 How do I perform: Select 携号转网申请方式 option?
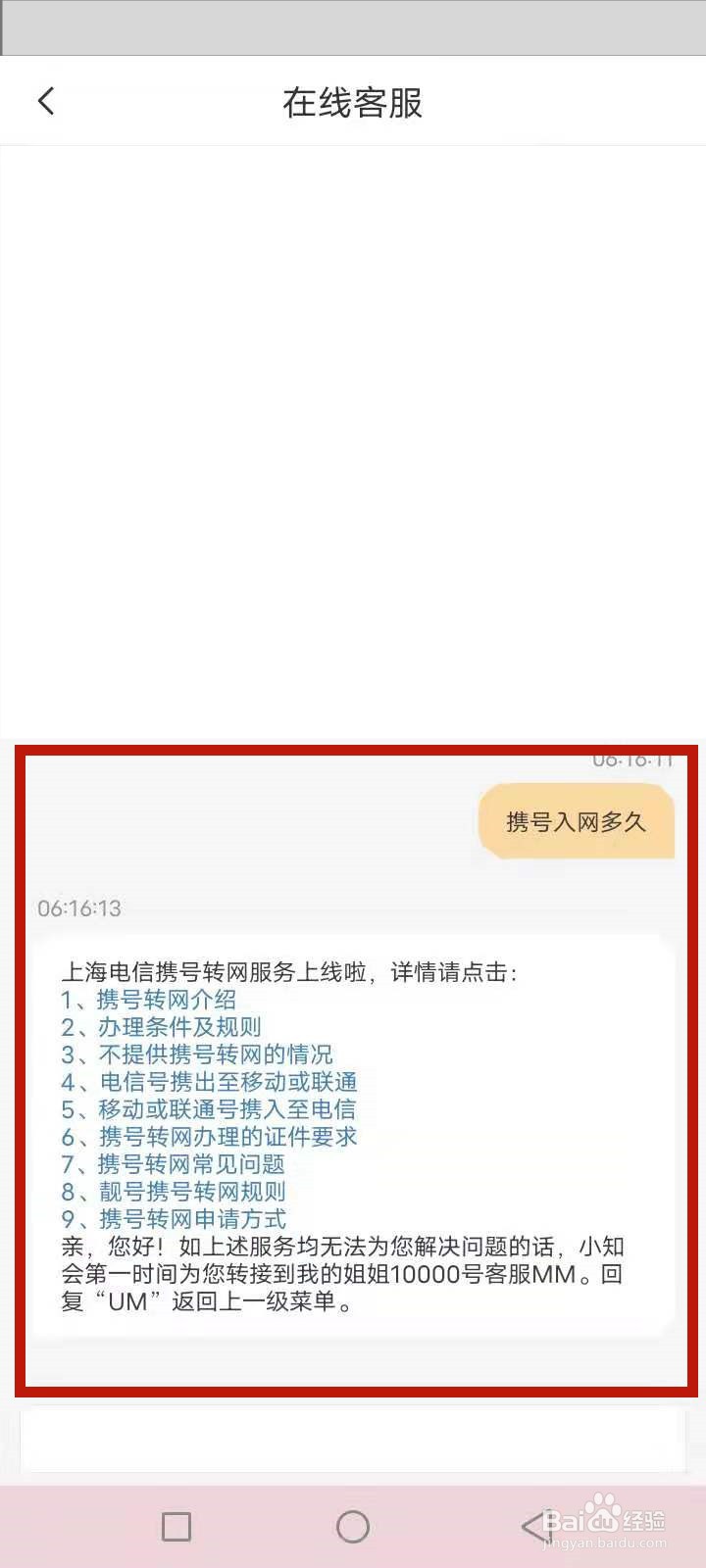[175, 1220]
